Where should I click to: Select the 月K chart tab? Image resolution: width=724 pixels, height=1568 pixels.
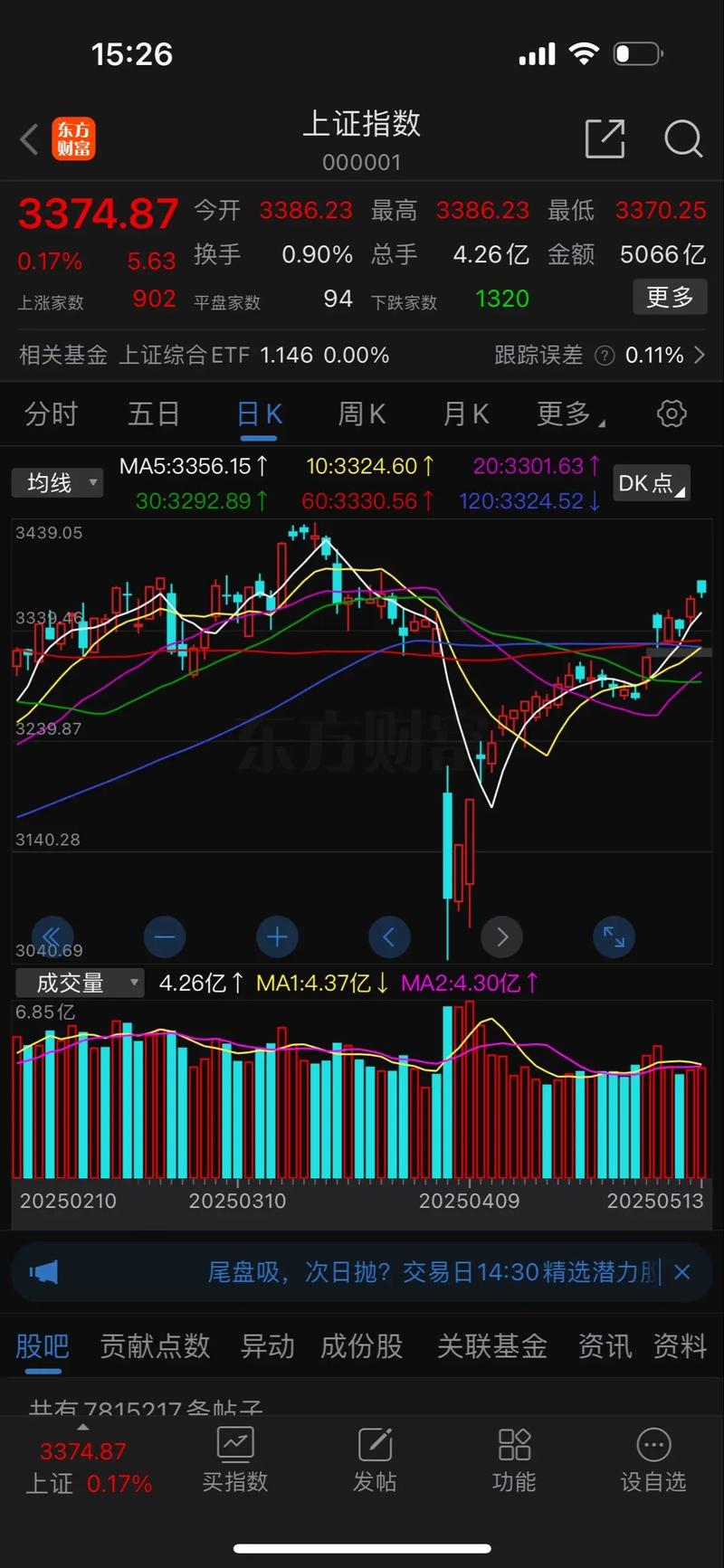[465, 414]
